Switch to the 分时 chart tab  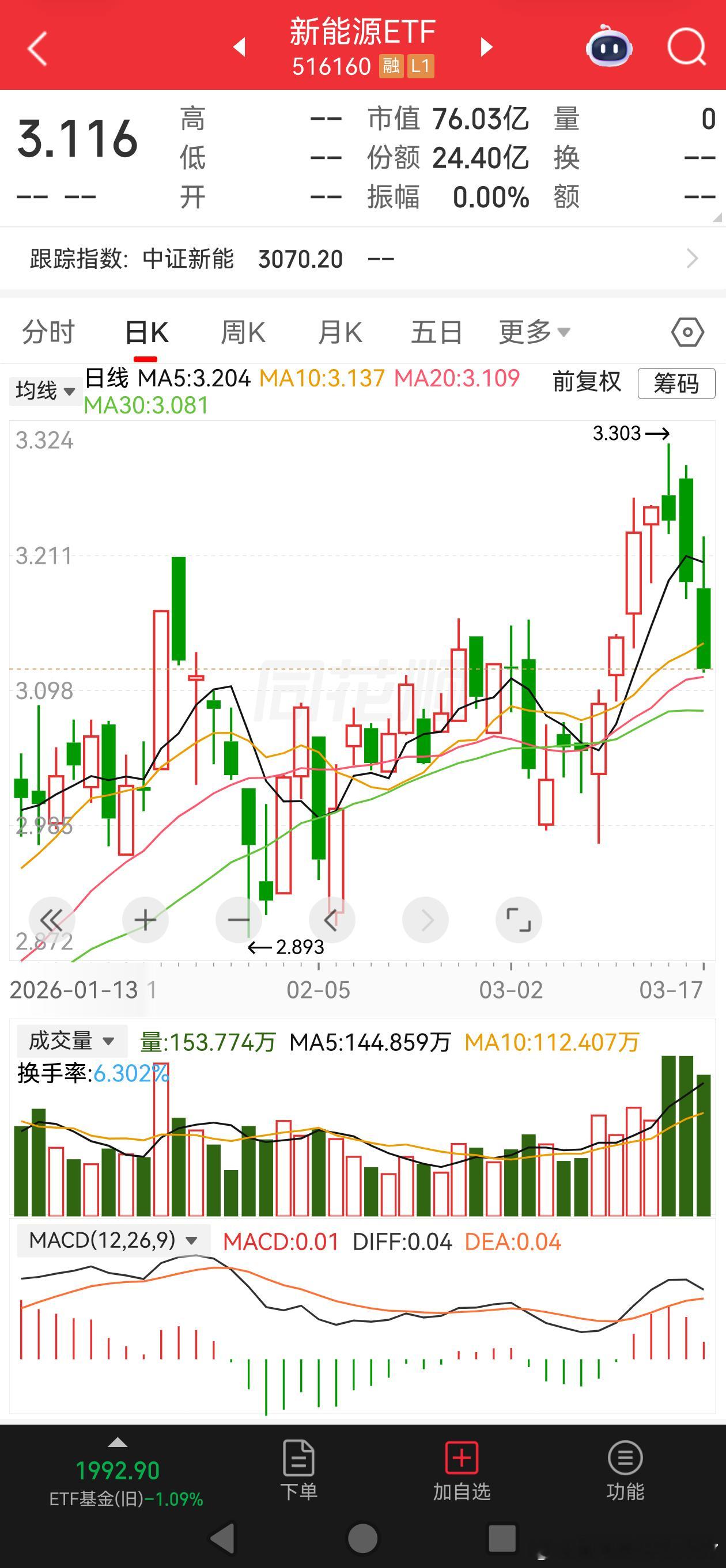click(48, 333)
